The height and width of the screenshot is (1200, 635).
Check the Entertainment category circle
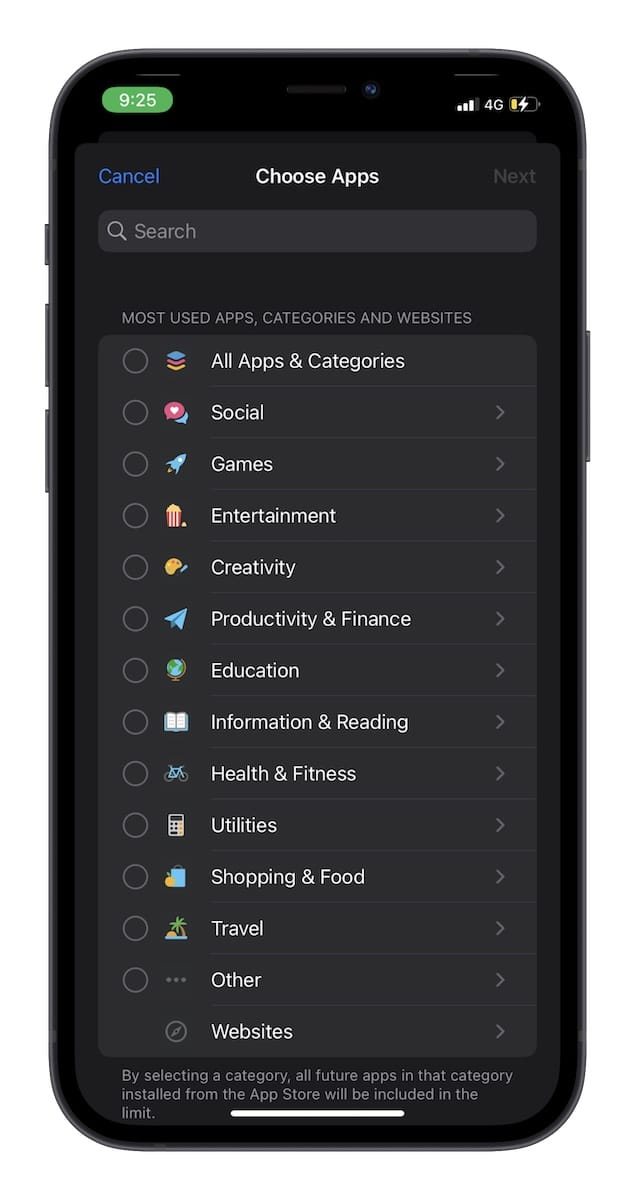tap(135, 516)
